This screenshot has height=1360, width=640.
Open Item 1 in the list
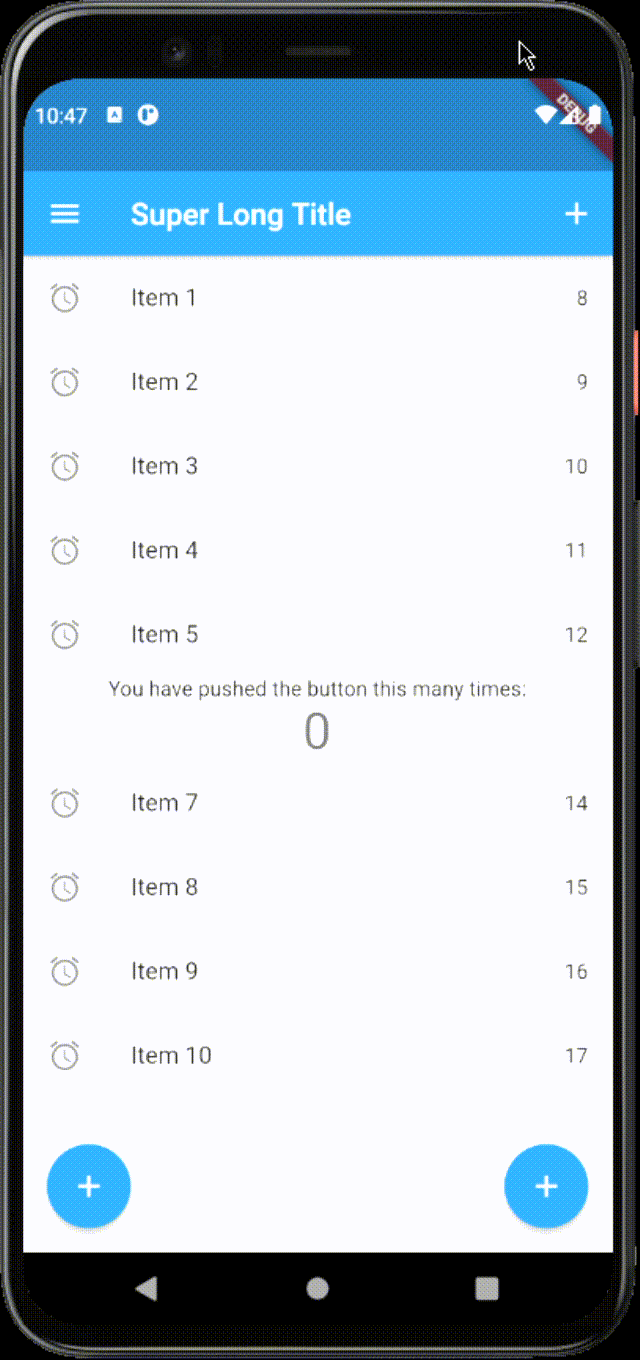318,298
